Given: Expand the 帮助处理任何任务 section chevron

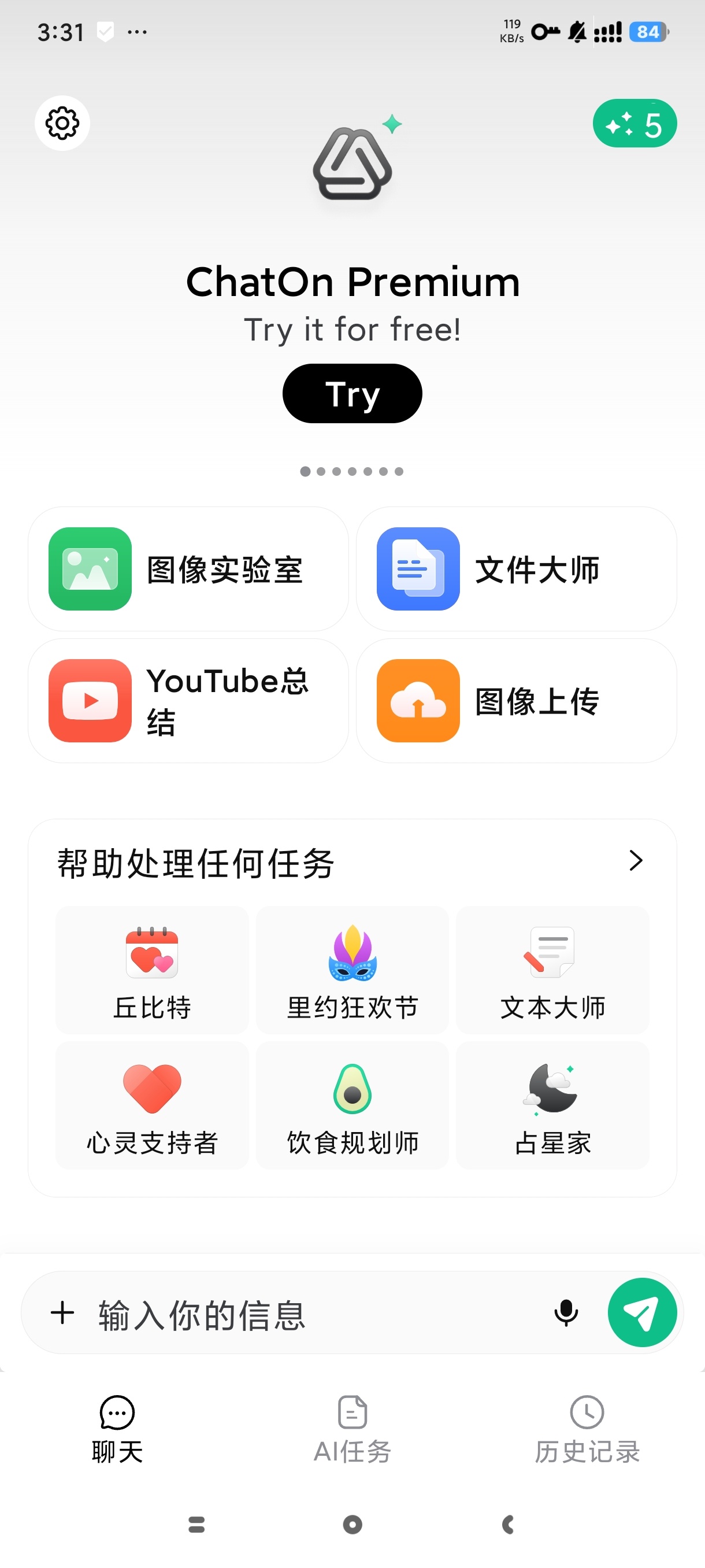Looking at the screenshot, I should [x=636, y=861].
